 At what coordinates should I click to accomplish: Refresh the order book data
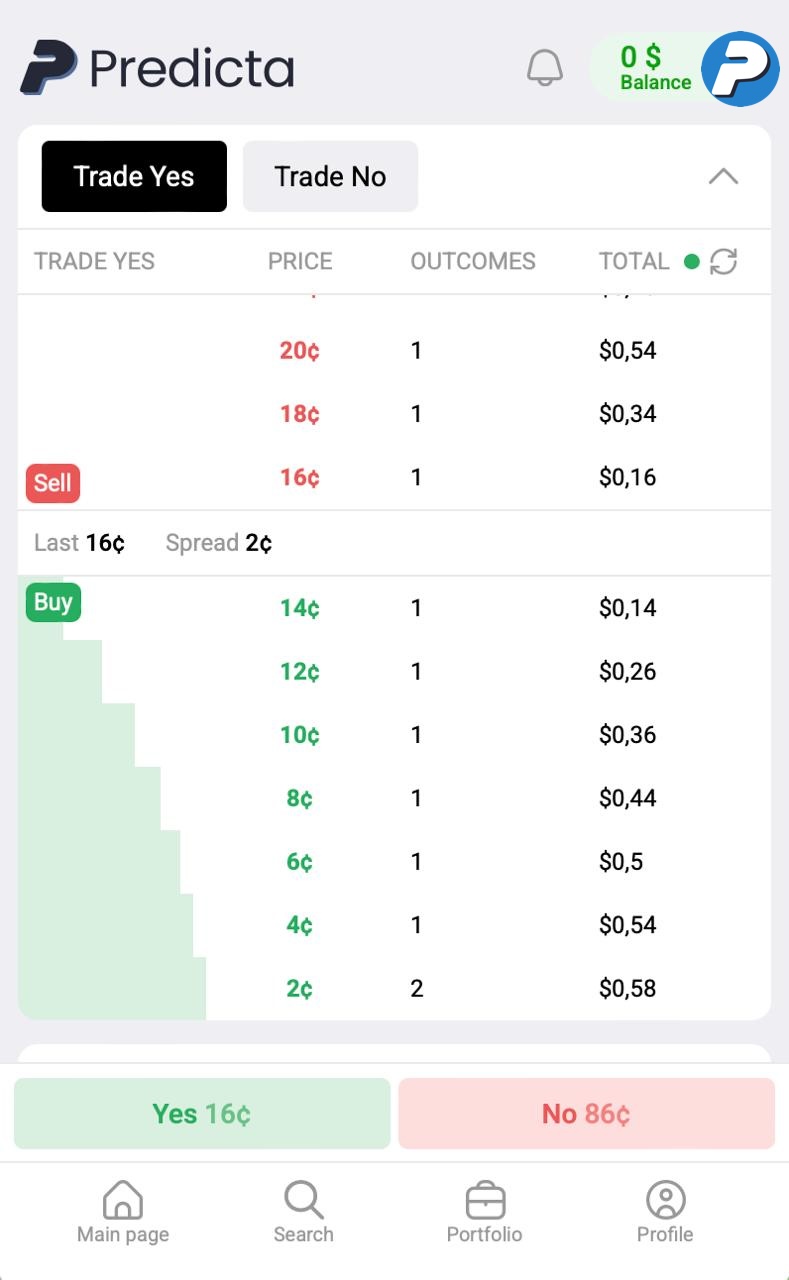723,261
